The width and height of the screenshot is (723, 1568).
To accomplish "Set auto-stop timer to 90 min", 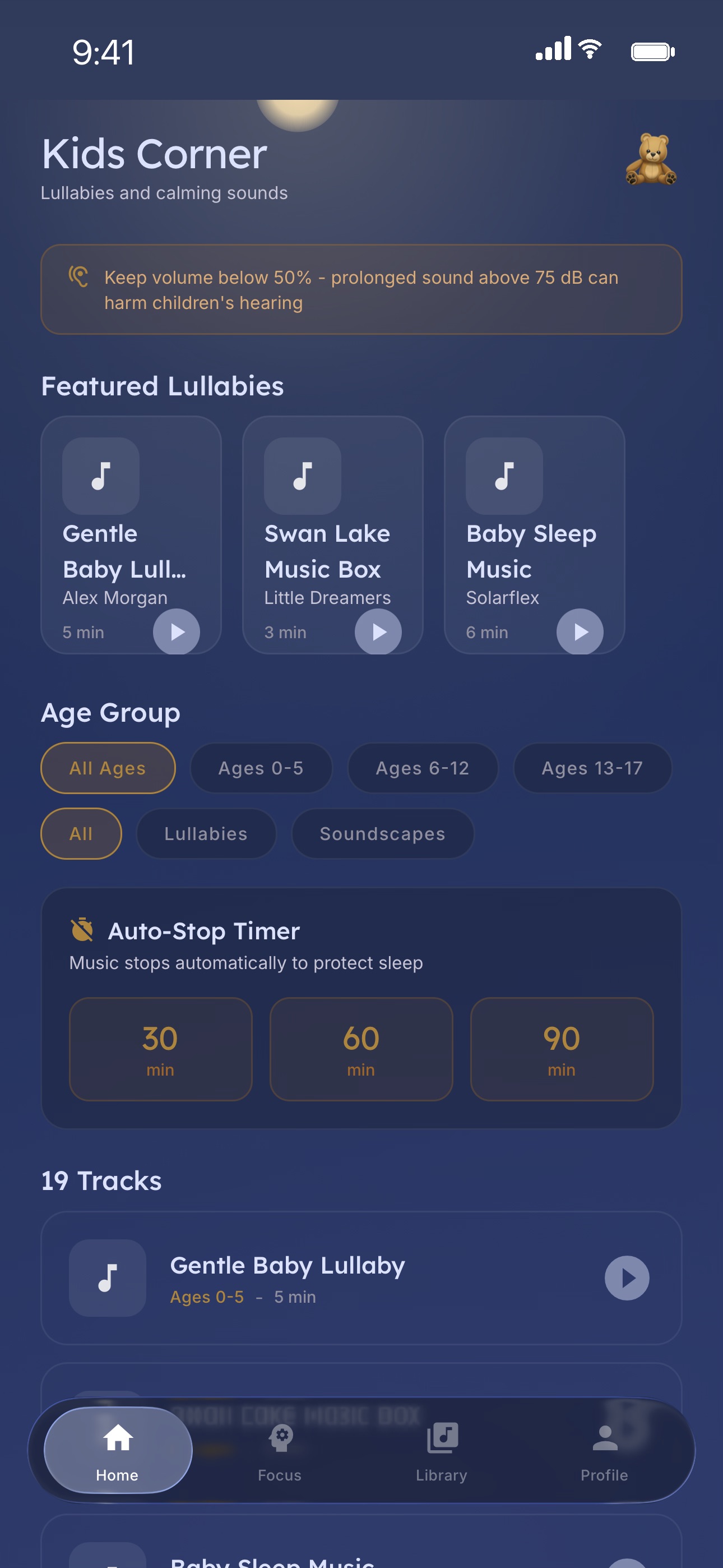I will click(562, 1049).
